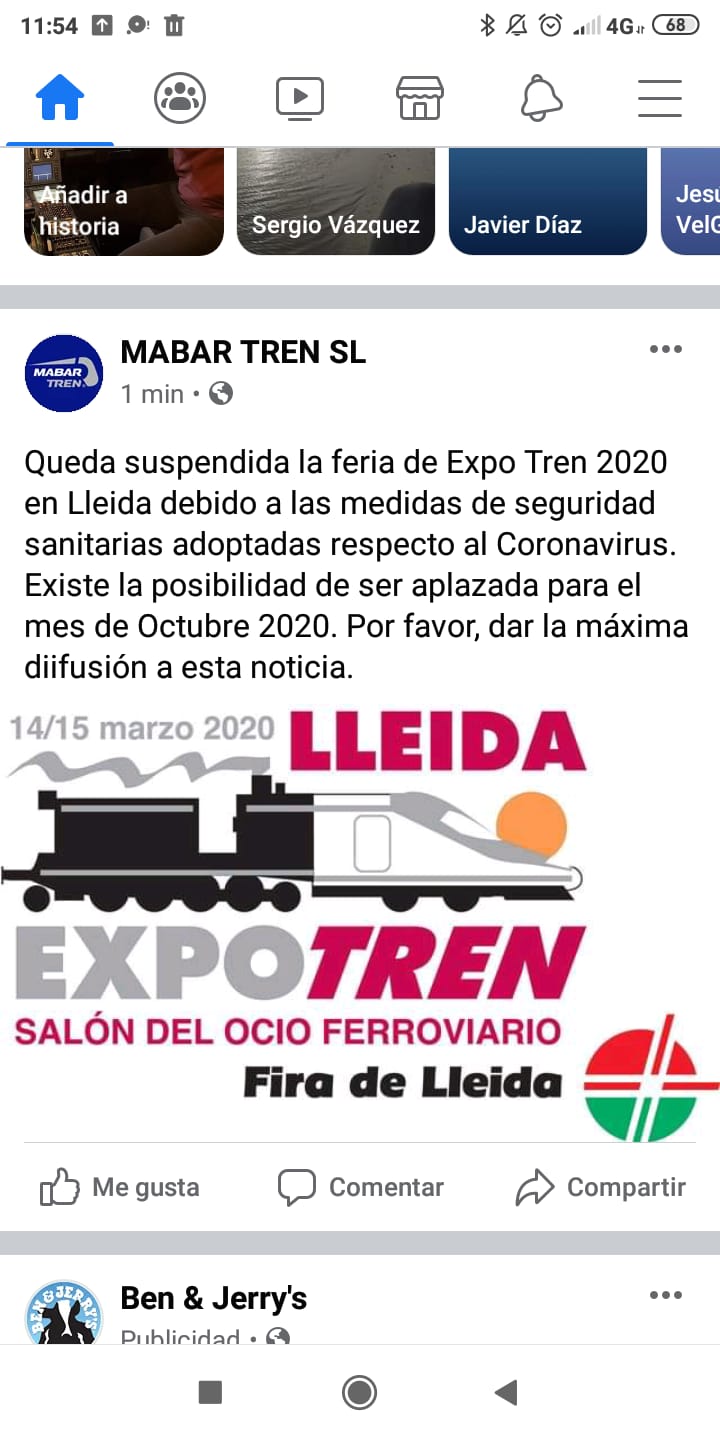Open the options menu on MABAR TREN post
The height and width of the screenshot is (1440, 720).
pyautogui.click(x=666, y=349)
